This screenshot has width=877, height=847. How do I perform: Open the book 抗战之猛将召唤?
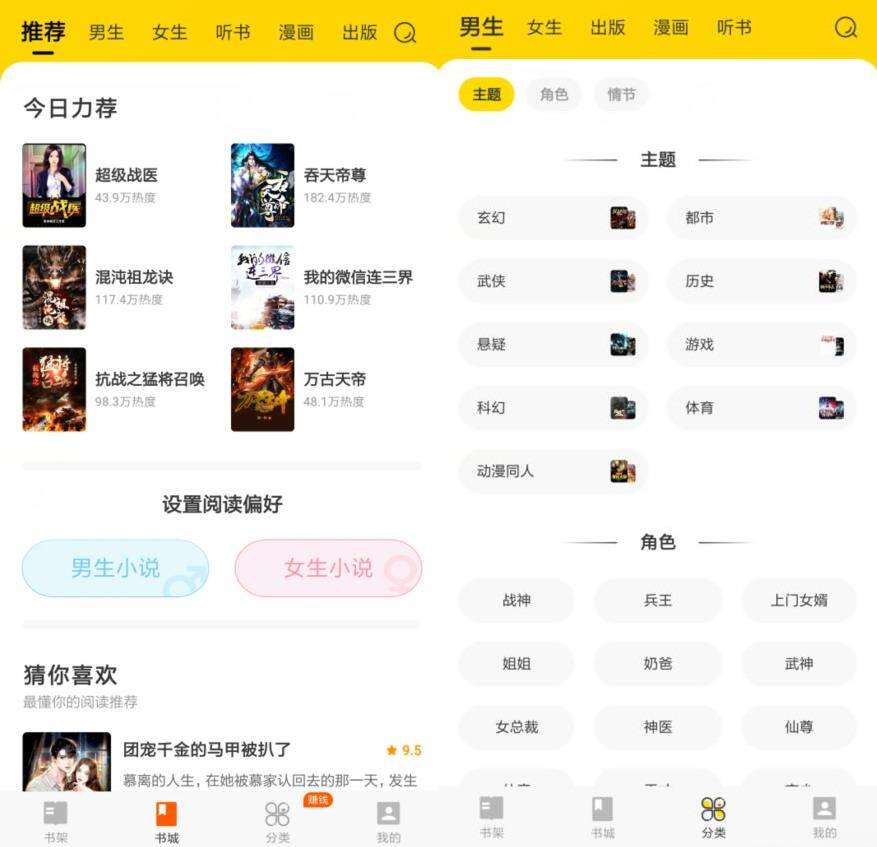click(149, 379)
